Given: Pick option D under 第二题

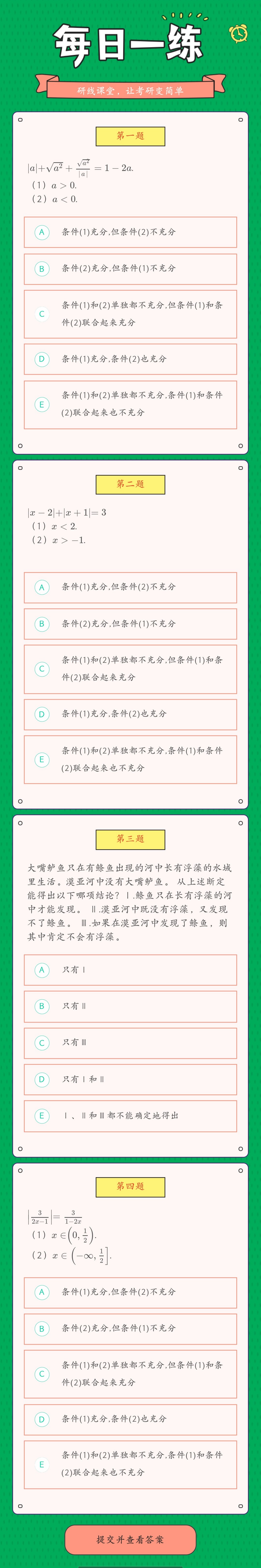Looking at the screenshot, I should point(130,714).
